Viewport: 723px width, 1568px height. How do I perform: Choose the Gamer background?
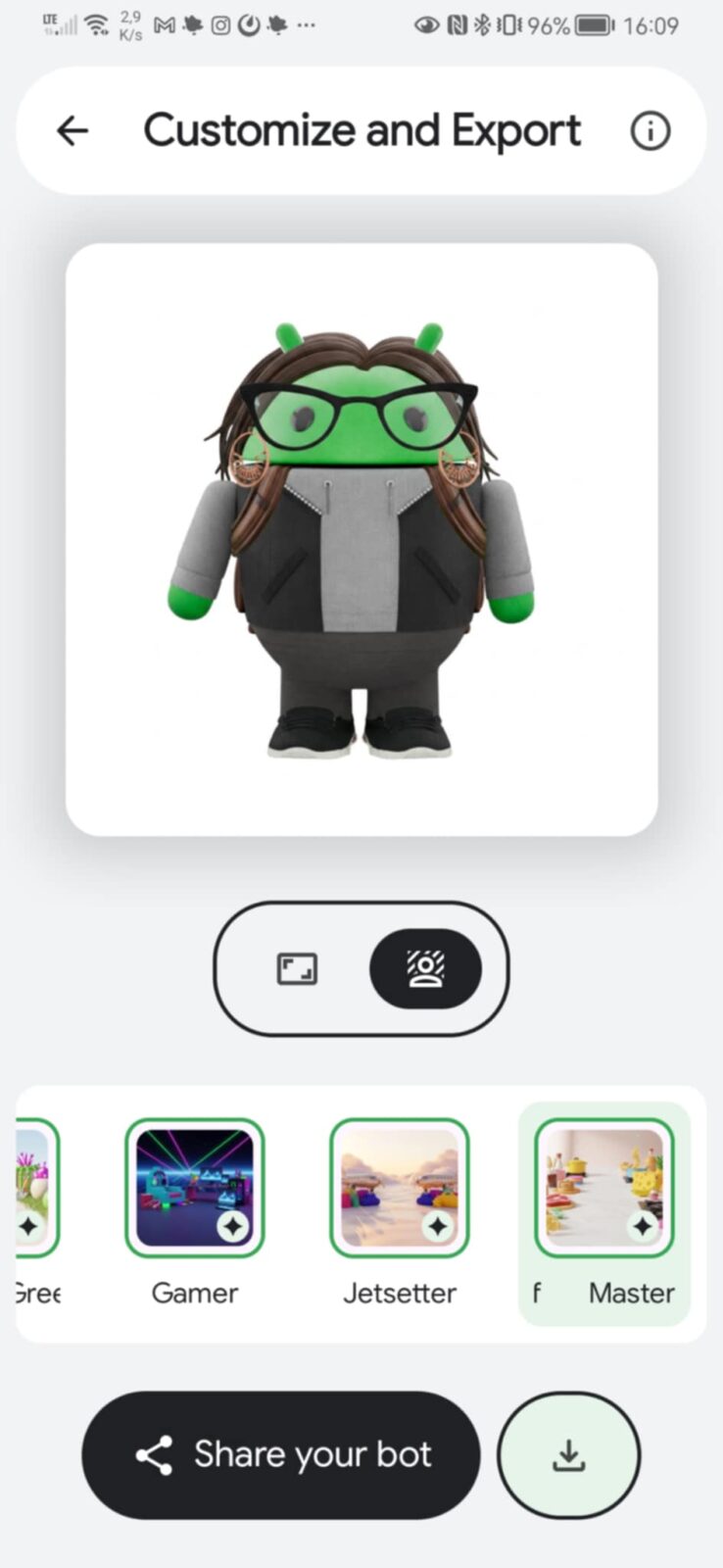(195, 1188)
